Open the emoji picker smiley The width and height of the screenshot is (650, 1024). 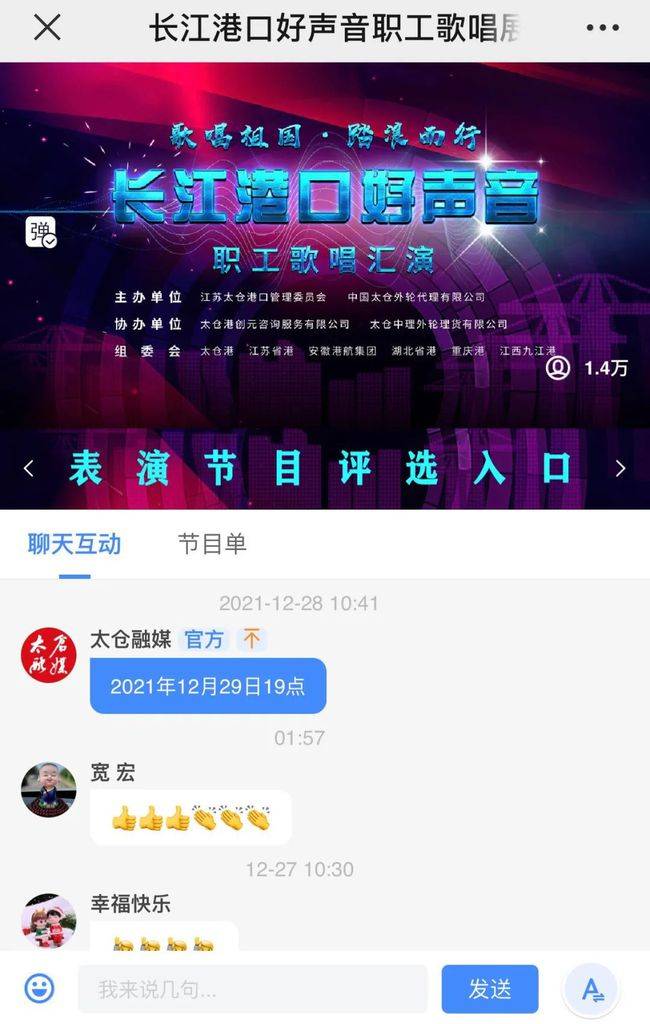[x=39, y=989]
